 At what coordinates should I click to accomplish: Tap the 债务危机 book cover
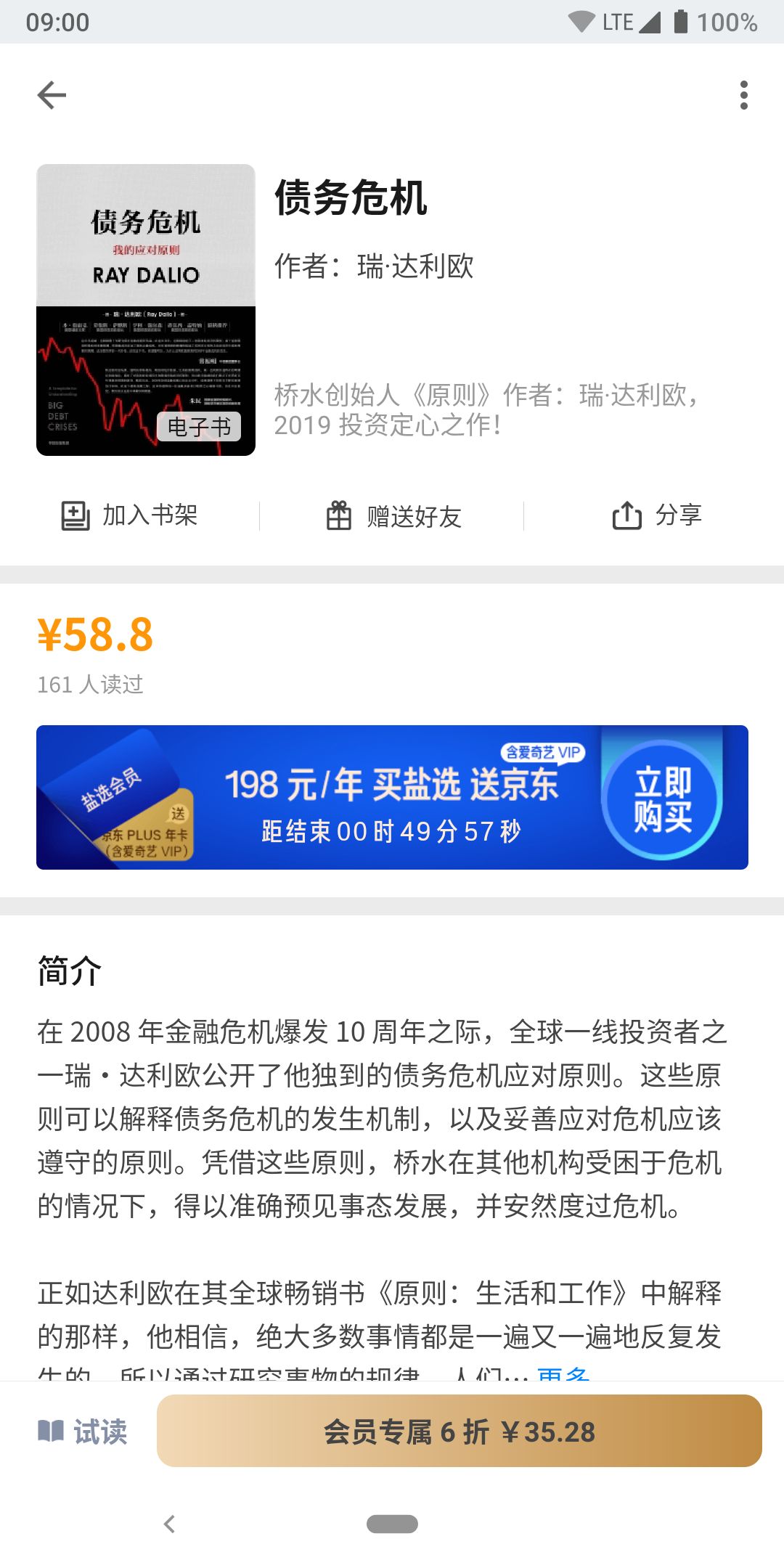point(146,310)
